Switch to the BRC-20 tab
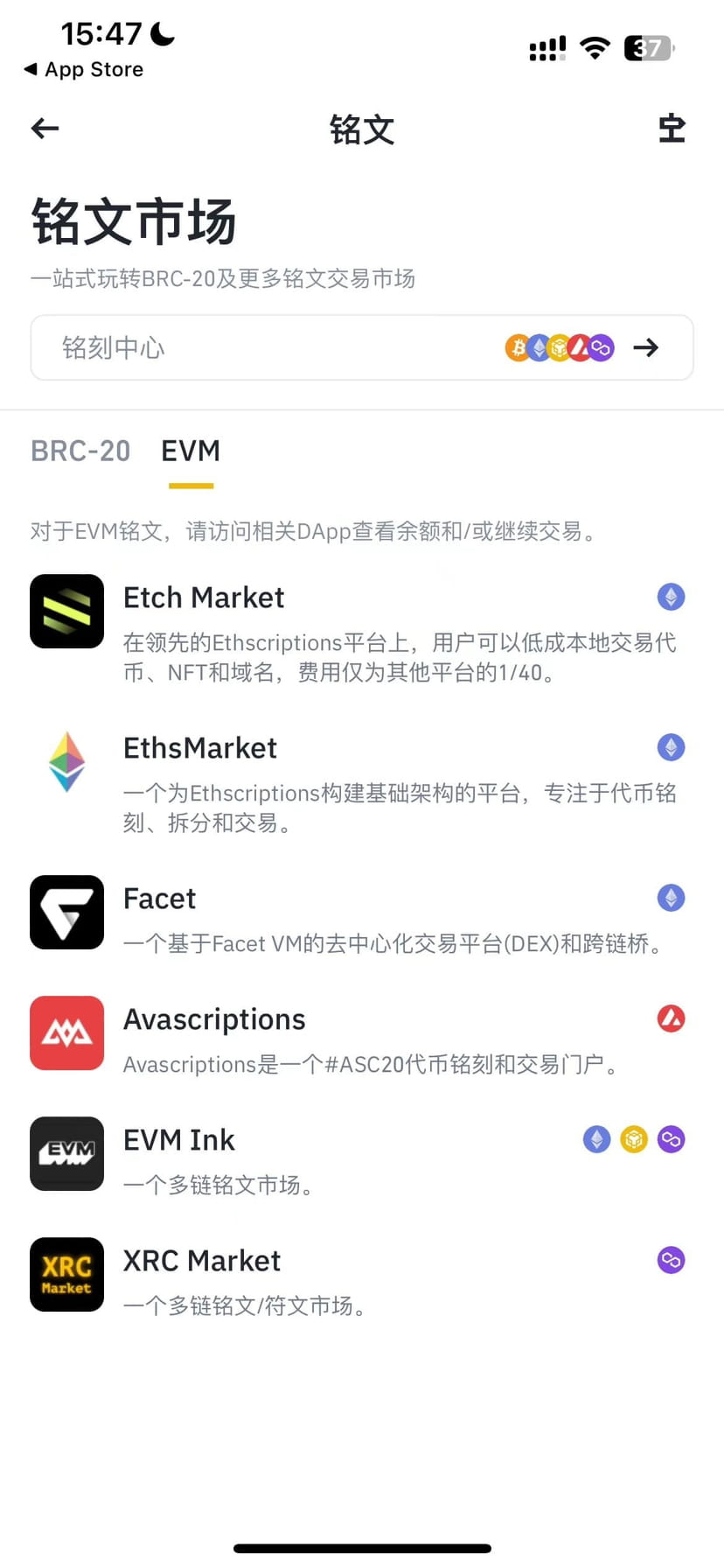 click(80, 451)
